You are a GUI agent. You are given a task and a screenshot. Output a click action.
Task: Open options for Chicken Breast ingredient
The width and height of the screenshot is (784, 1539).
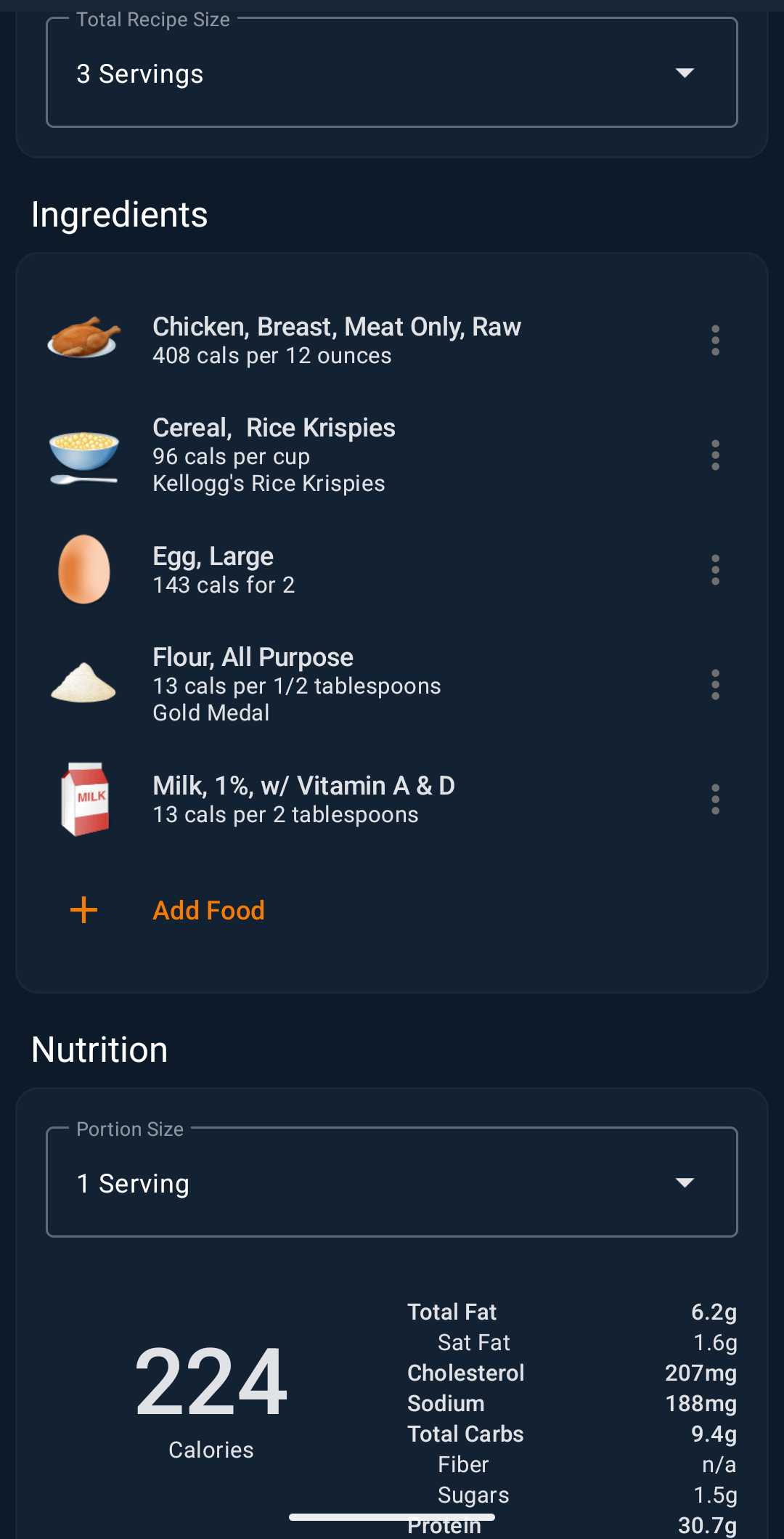(x=715, y=340)
